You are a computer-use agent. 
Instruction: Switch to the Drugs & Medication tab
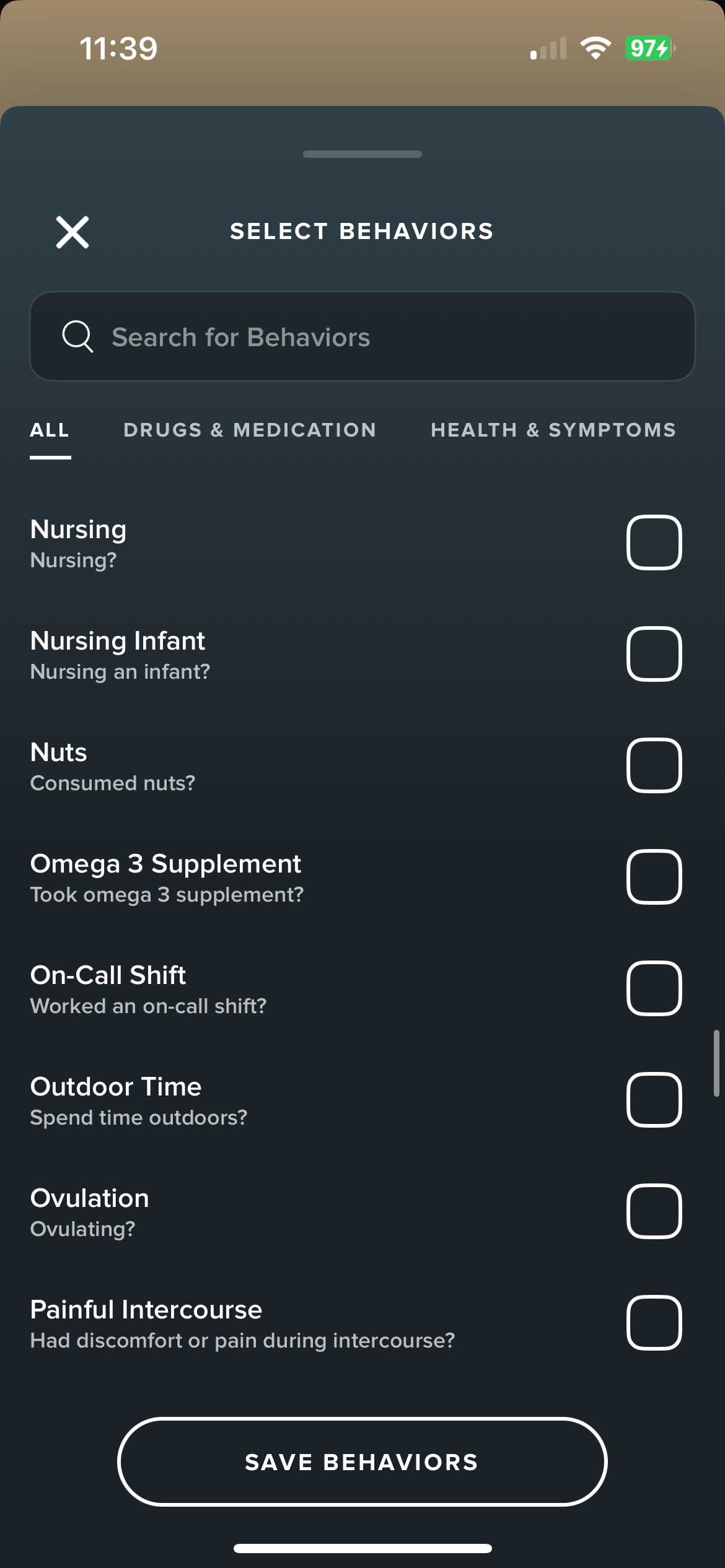pyautogui.click(x=250, y=430)
